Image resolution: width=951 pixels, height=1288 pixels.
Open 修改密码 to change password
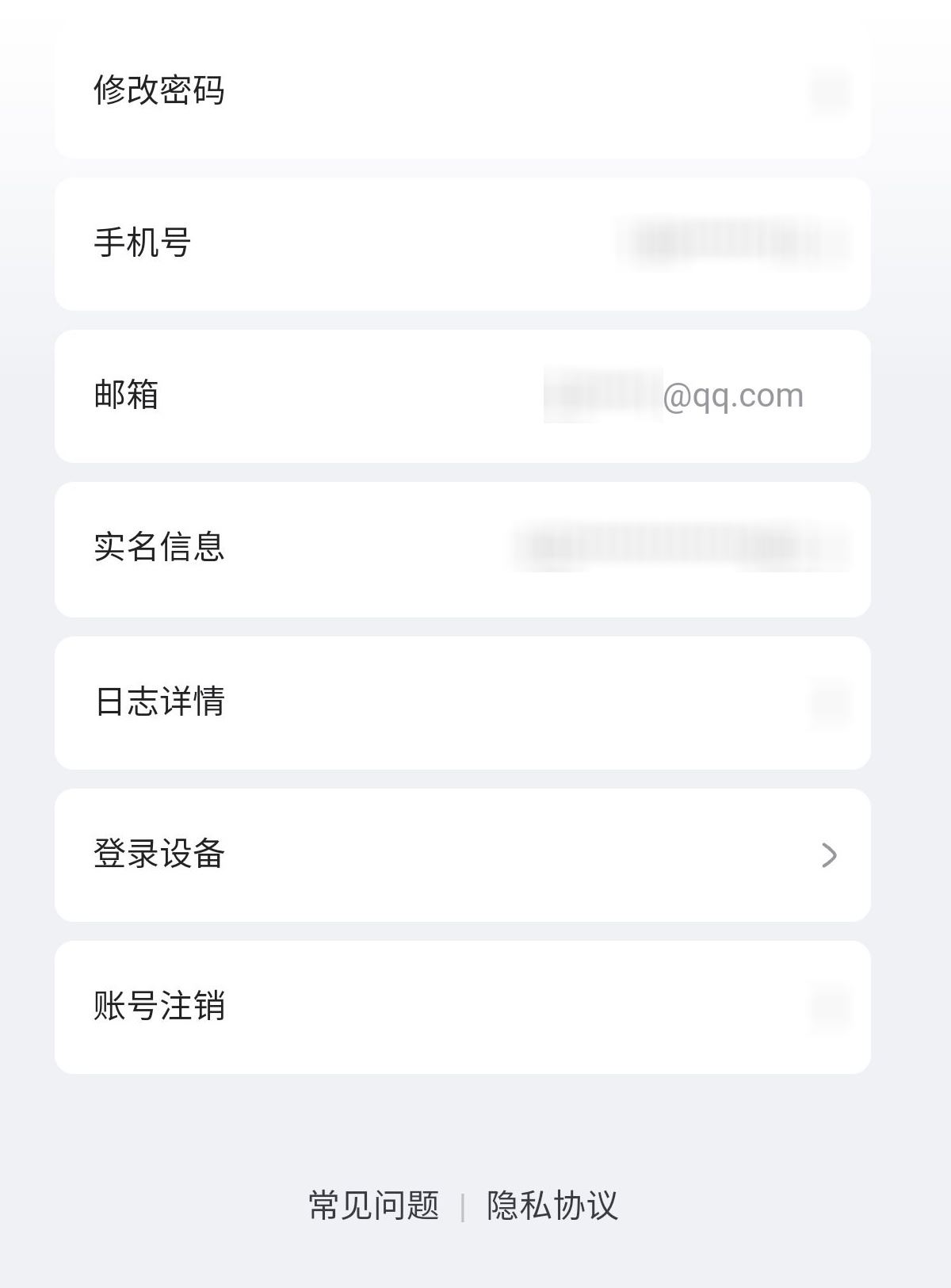[462, 90]
